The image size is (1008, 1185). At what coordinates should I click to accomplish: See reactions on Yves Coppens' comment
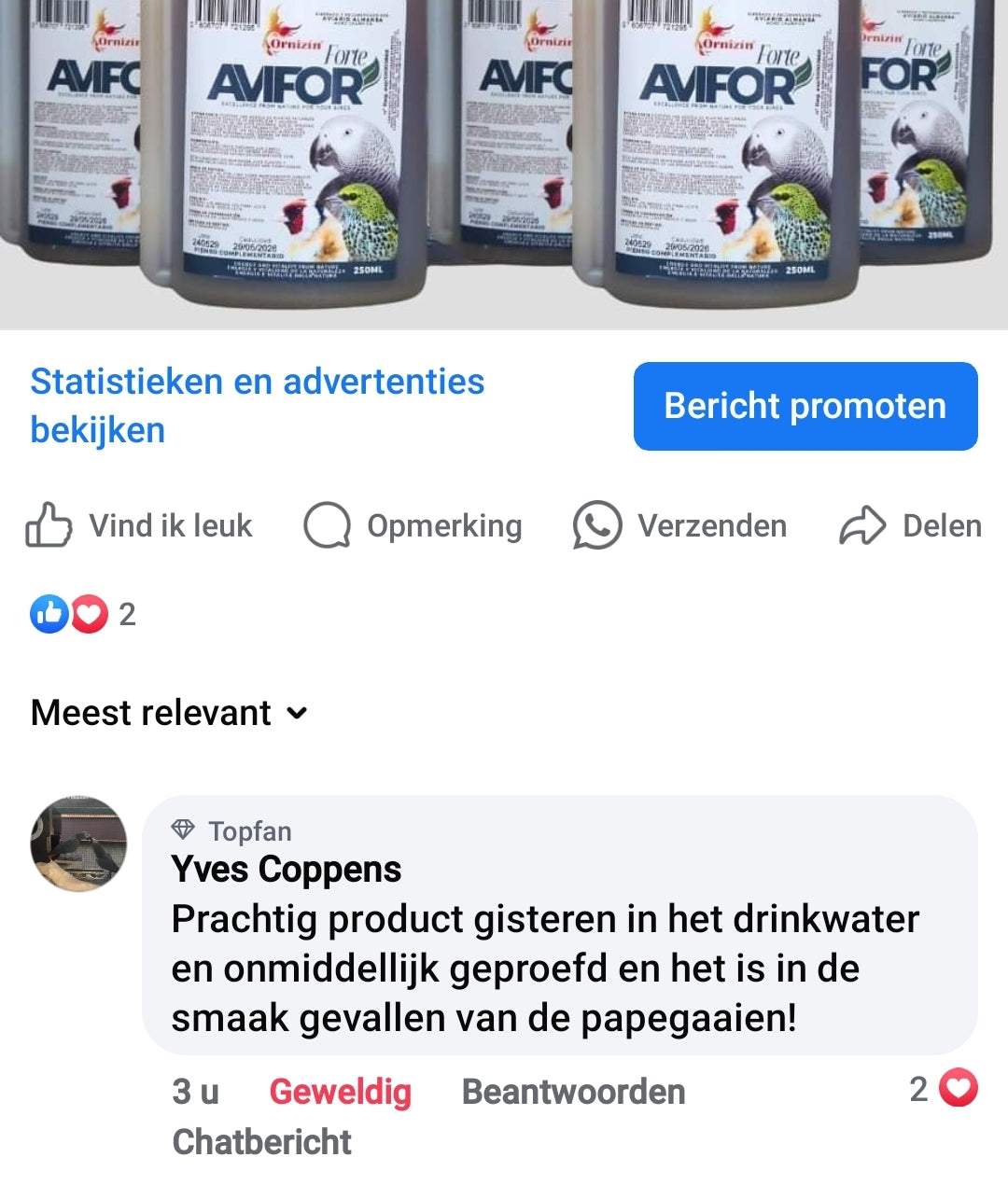944,1088
